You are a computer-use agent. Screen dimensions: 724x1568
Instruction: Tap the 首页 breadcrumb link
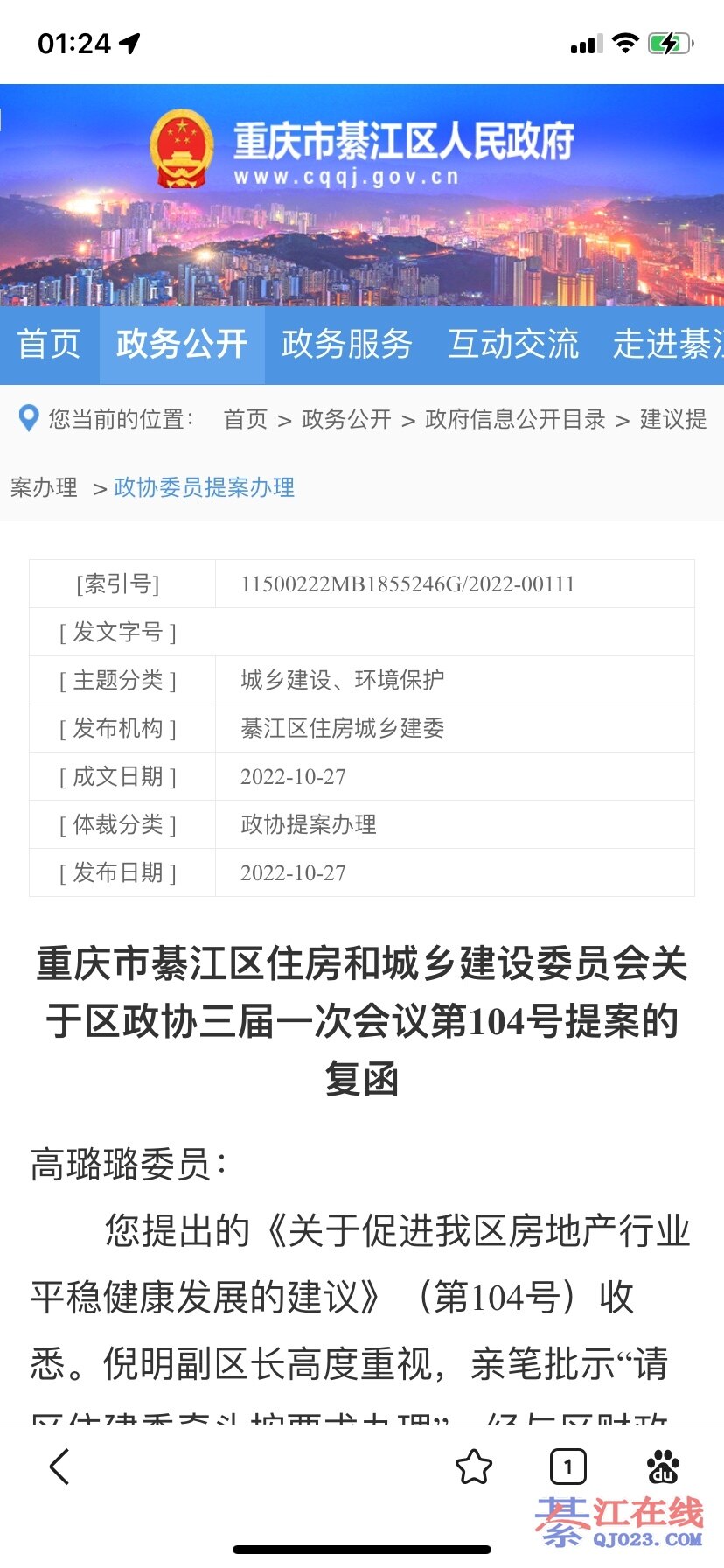click(x=246, y=419)
